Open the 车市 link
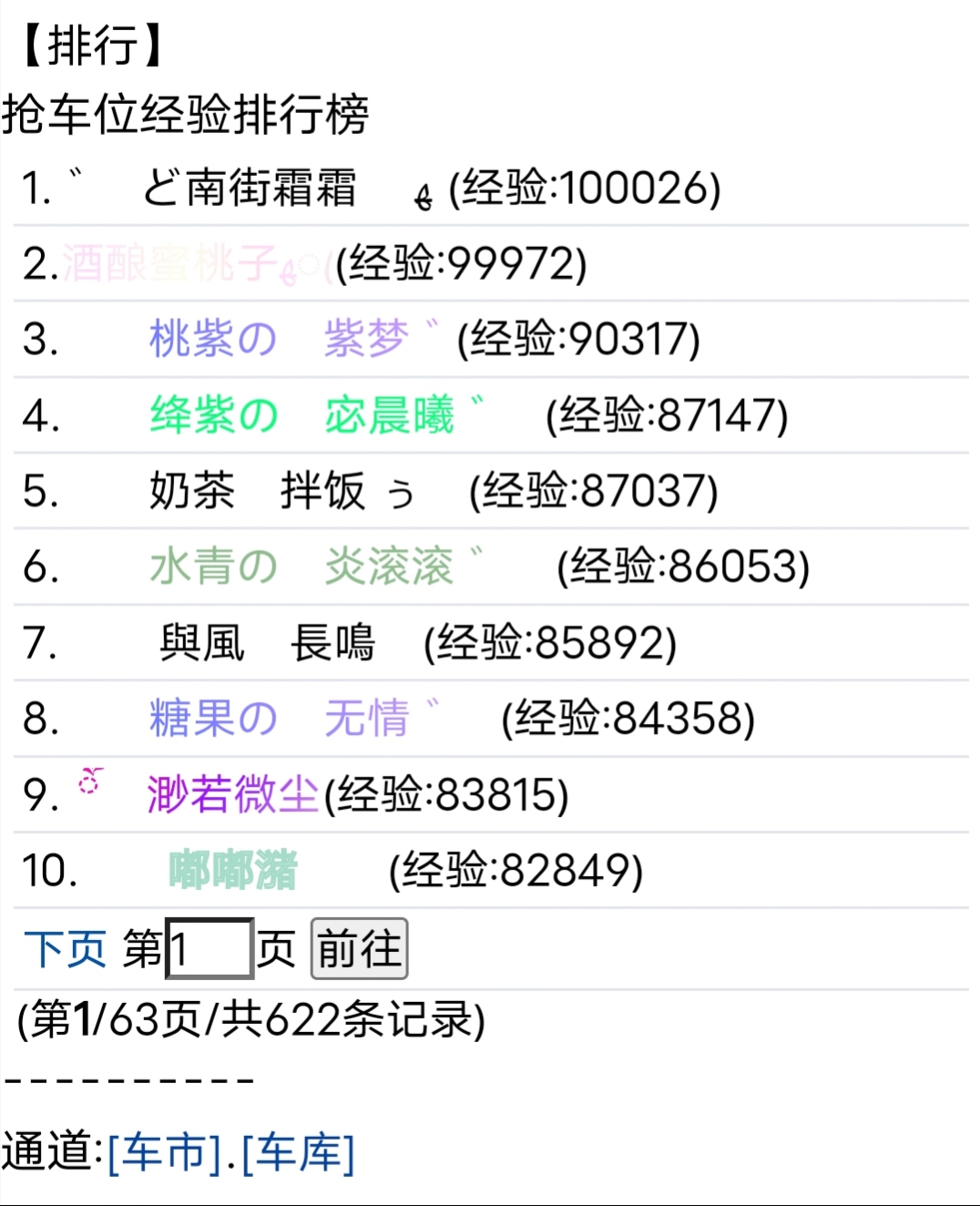This screenshot has height=1206, width=980. (165, 1152)
